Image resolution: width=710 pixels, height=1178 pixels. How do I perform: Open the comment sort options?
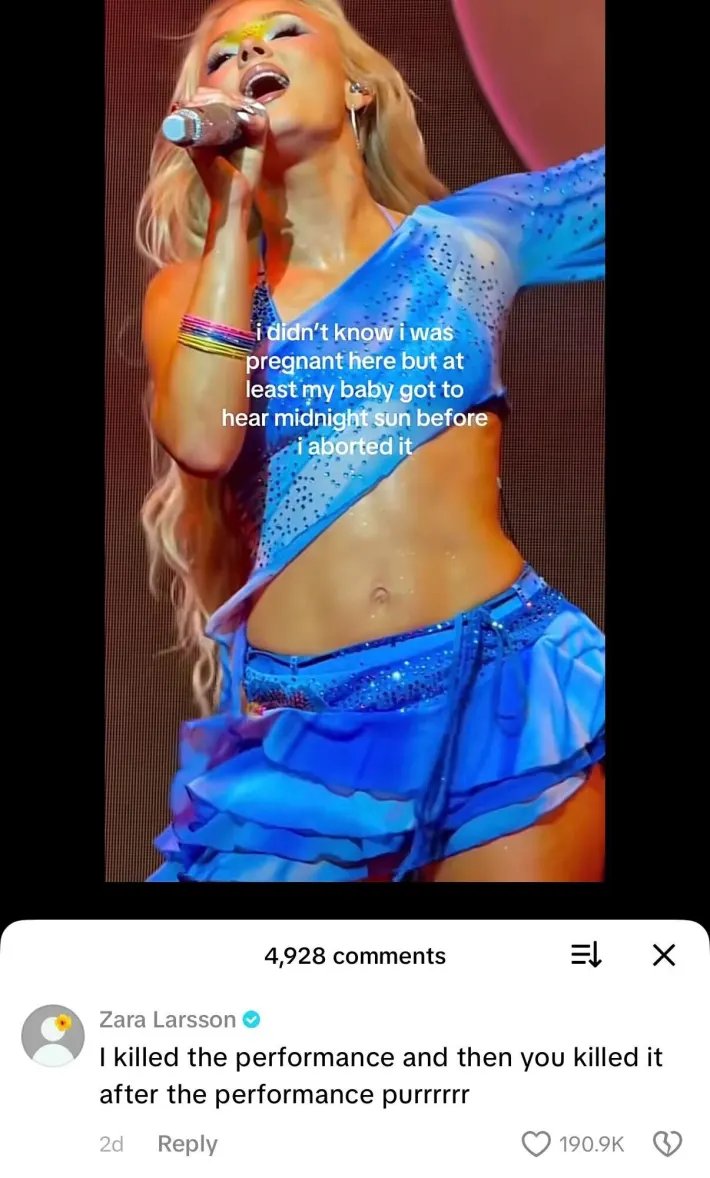(586, 956)
